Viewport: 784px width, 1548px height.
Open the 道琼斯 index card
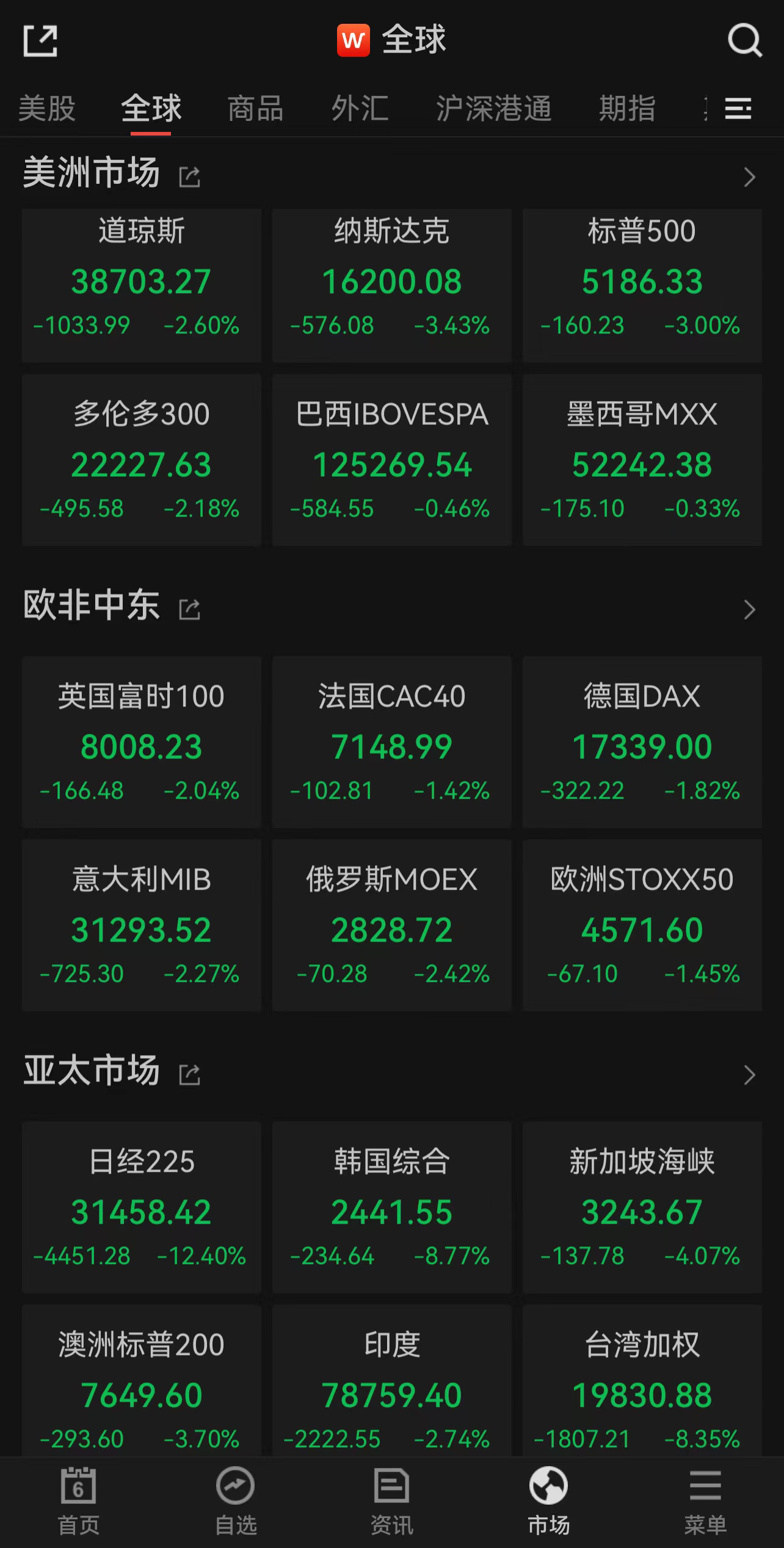tap(141, 285)
